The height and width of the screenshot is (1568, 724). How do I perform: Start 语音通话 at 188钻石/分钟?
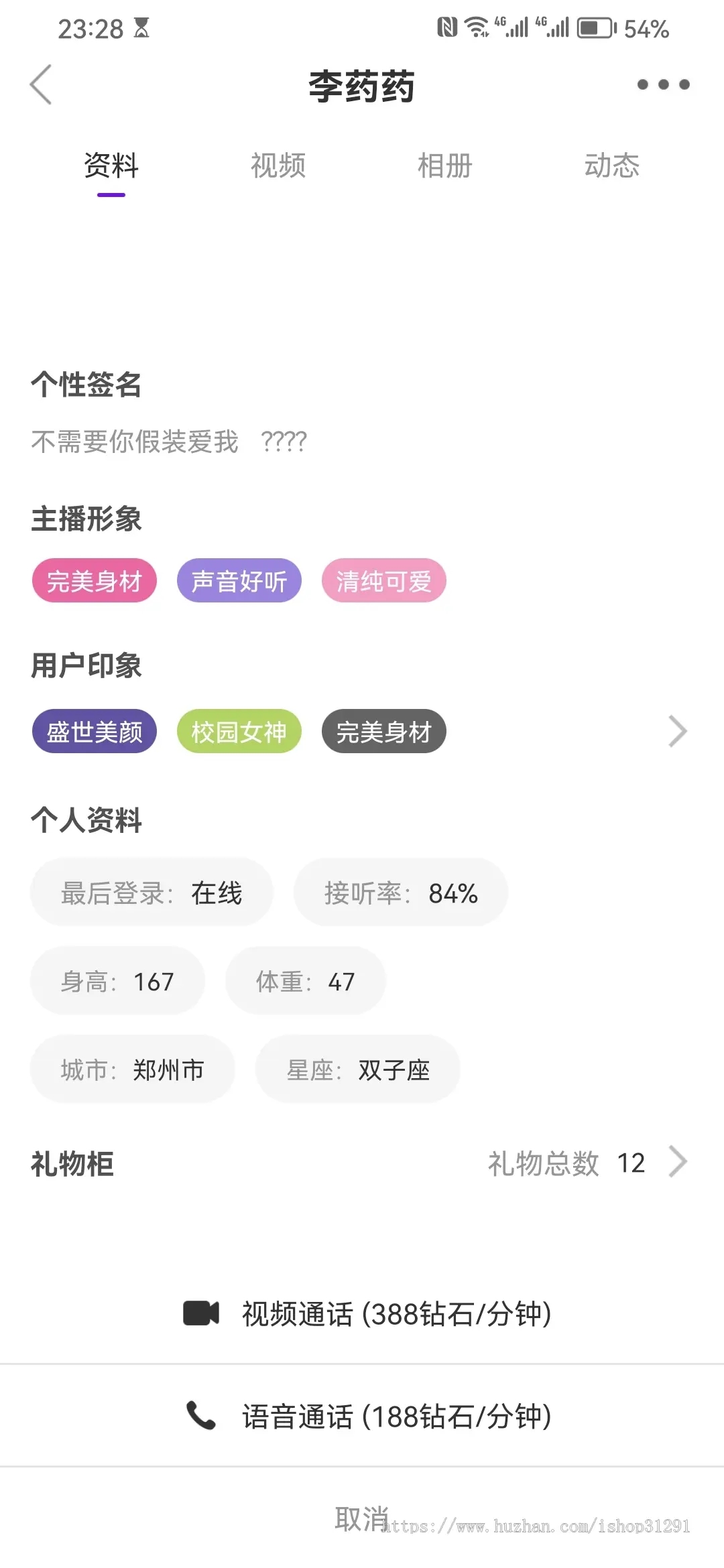[x=362, y=1416]
